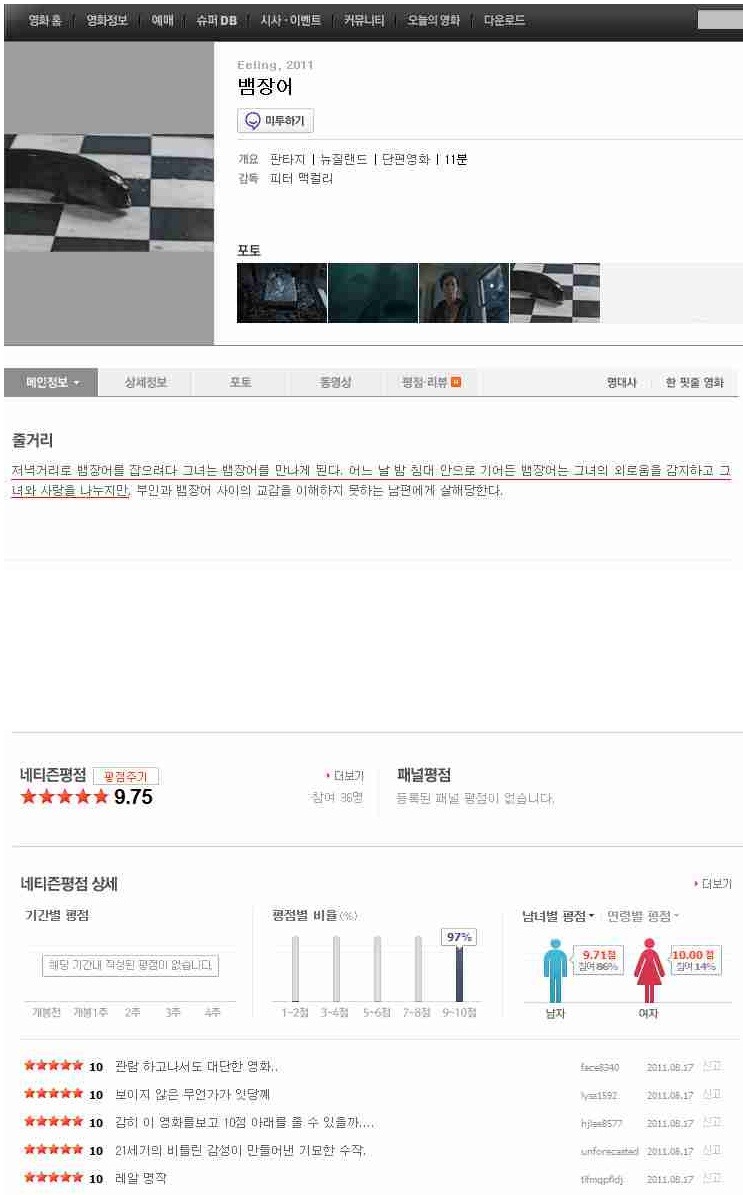
Task: Tap the 미투하기 button
Action: click(x=276, y=121)
